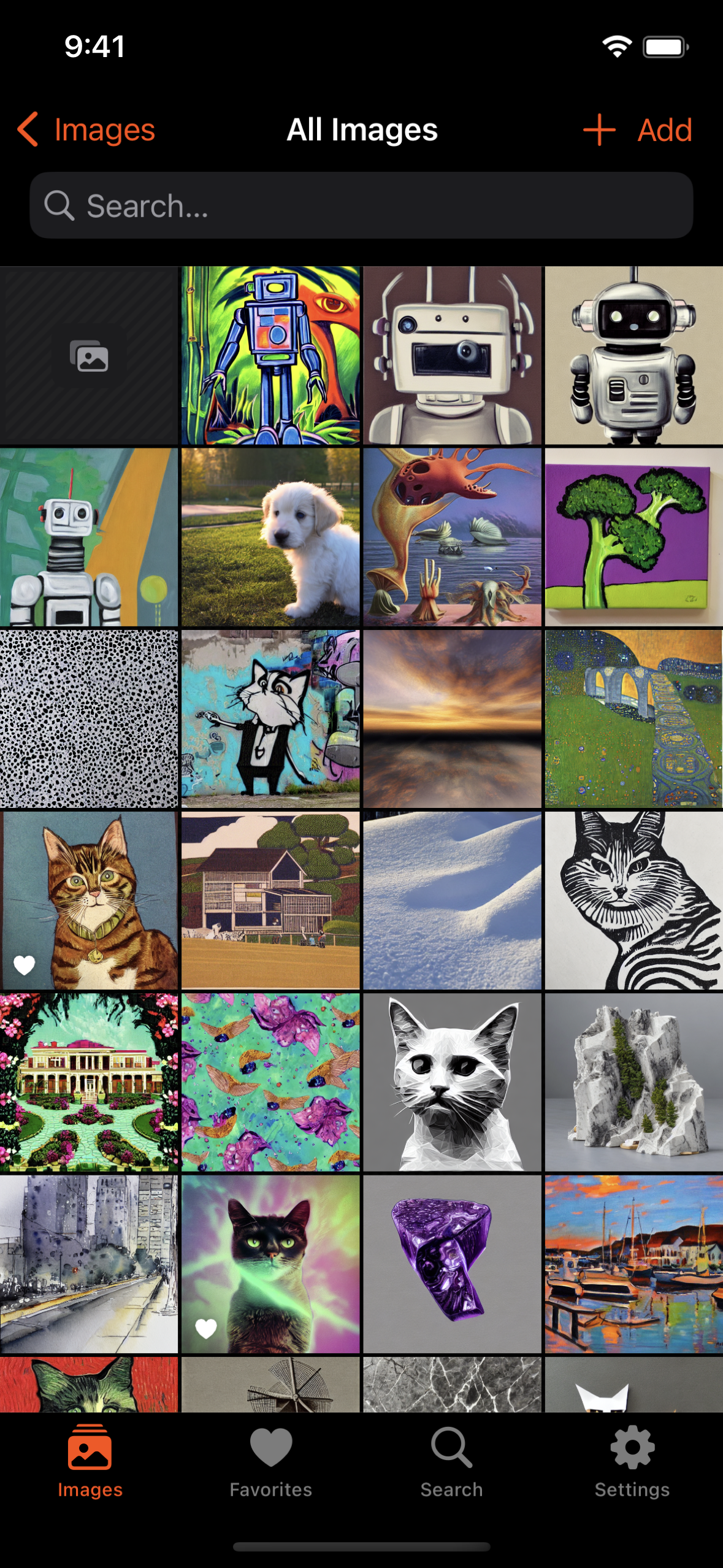Image resolution: width=723 pixels, height=1568 pixels.
Task: Open the Settings tab
Action: pyautogui.click(x=632, y=1463)
